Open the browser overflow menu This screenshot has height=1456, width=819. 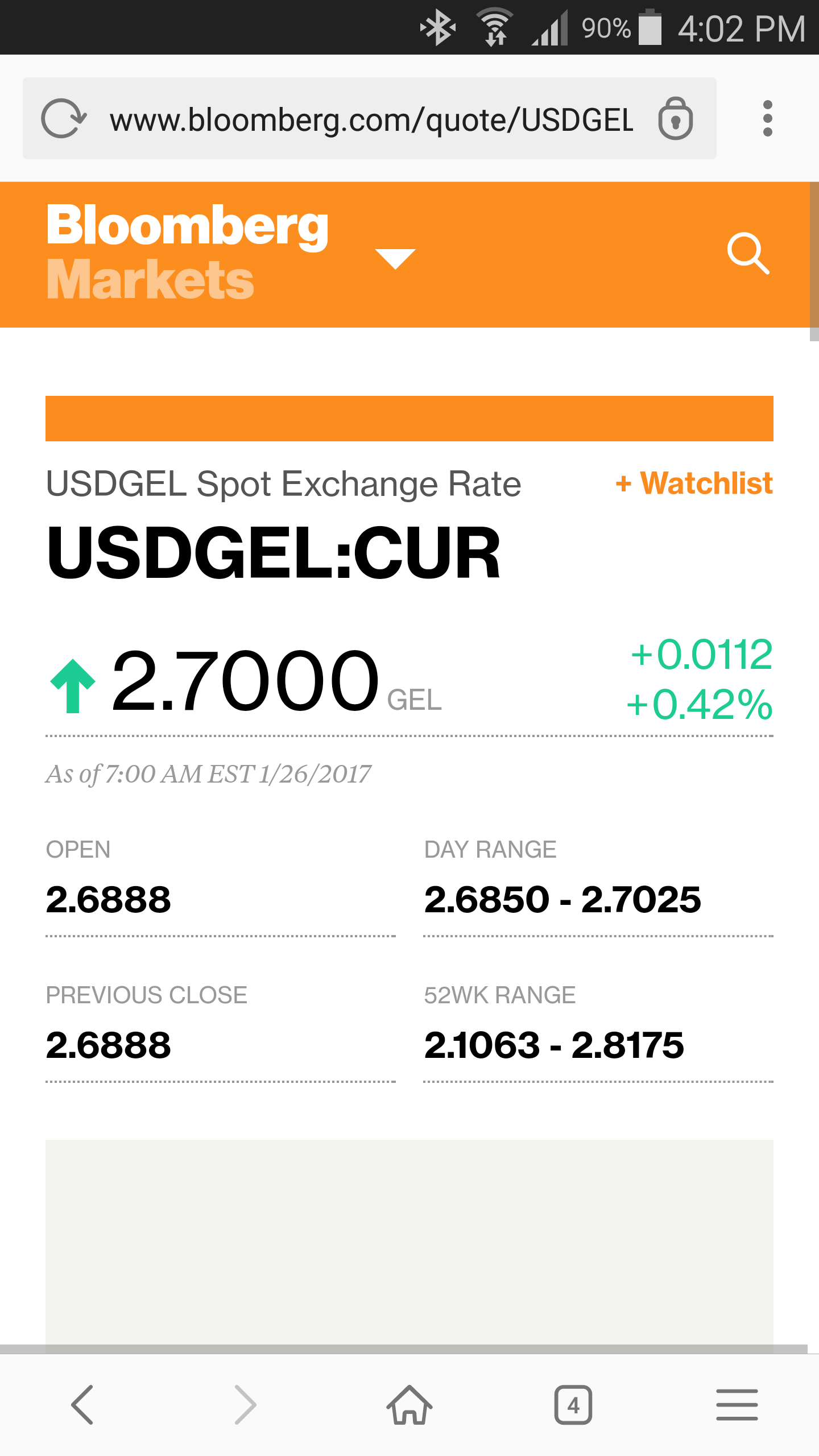(767, 119)
